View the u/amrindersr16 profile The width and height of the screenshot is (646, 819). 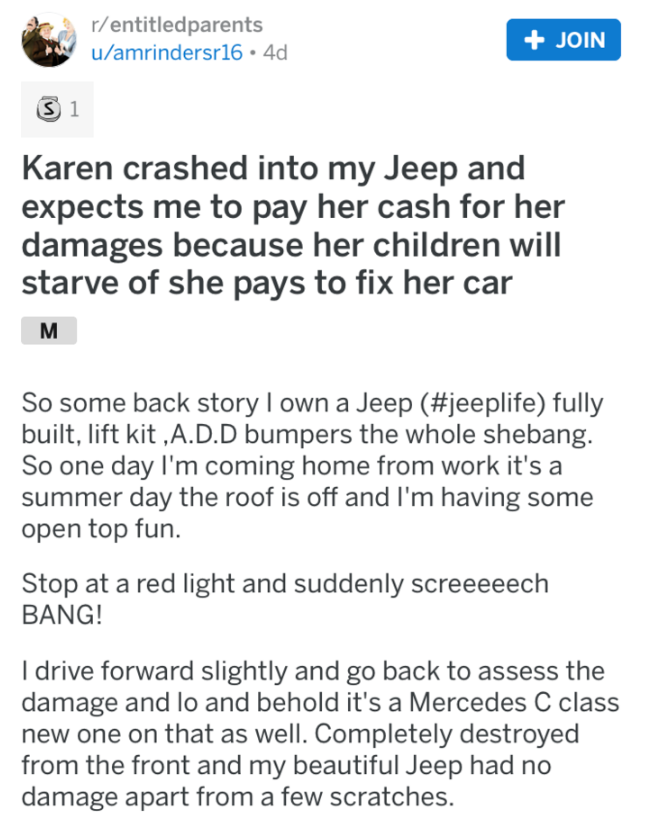click(167, 52)
